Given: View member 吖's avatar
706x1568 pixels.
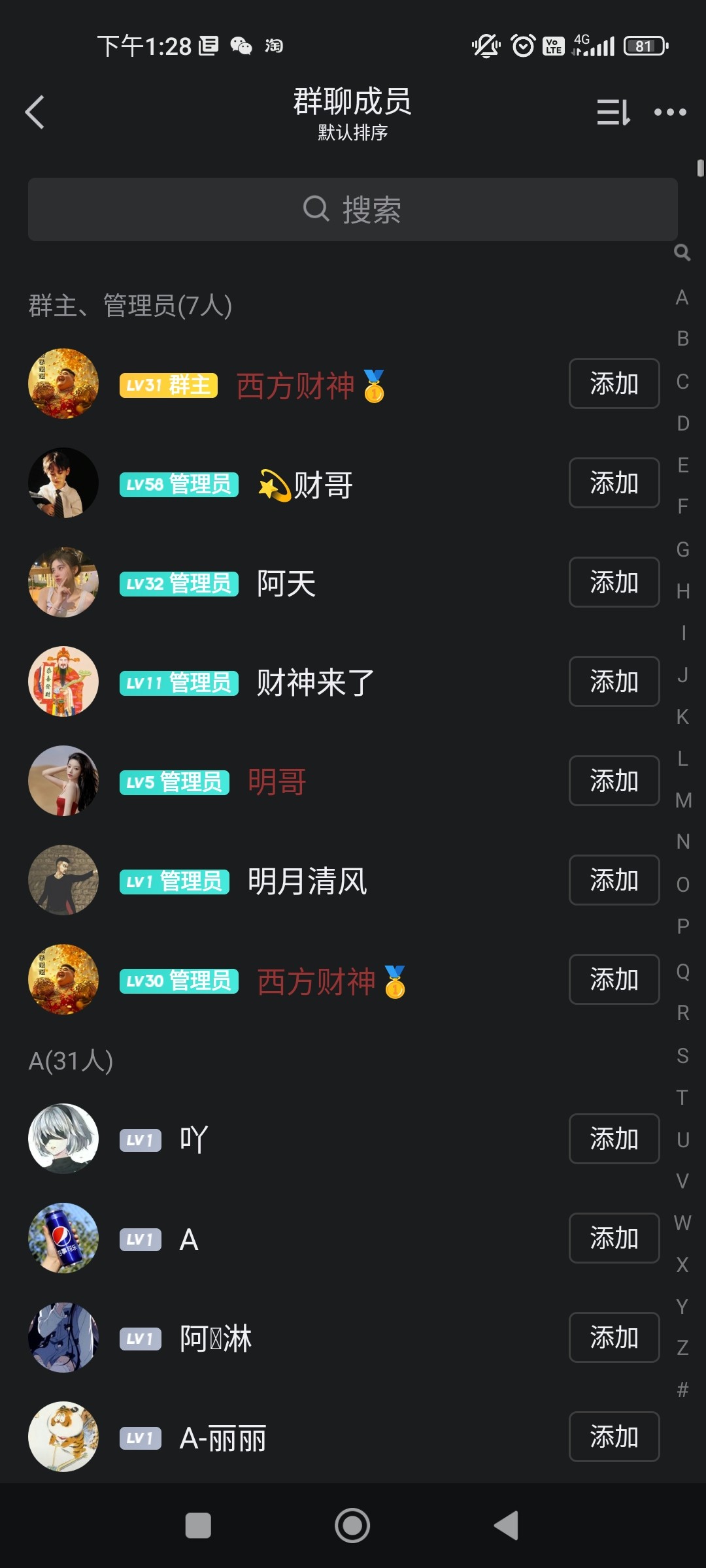Looking at the screenshot, I should 63,1138.
